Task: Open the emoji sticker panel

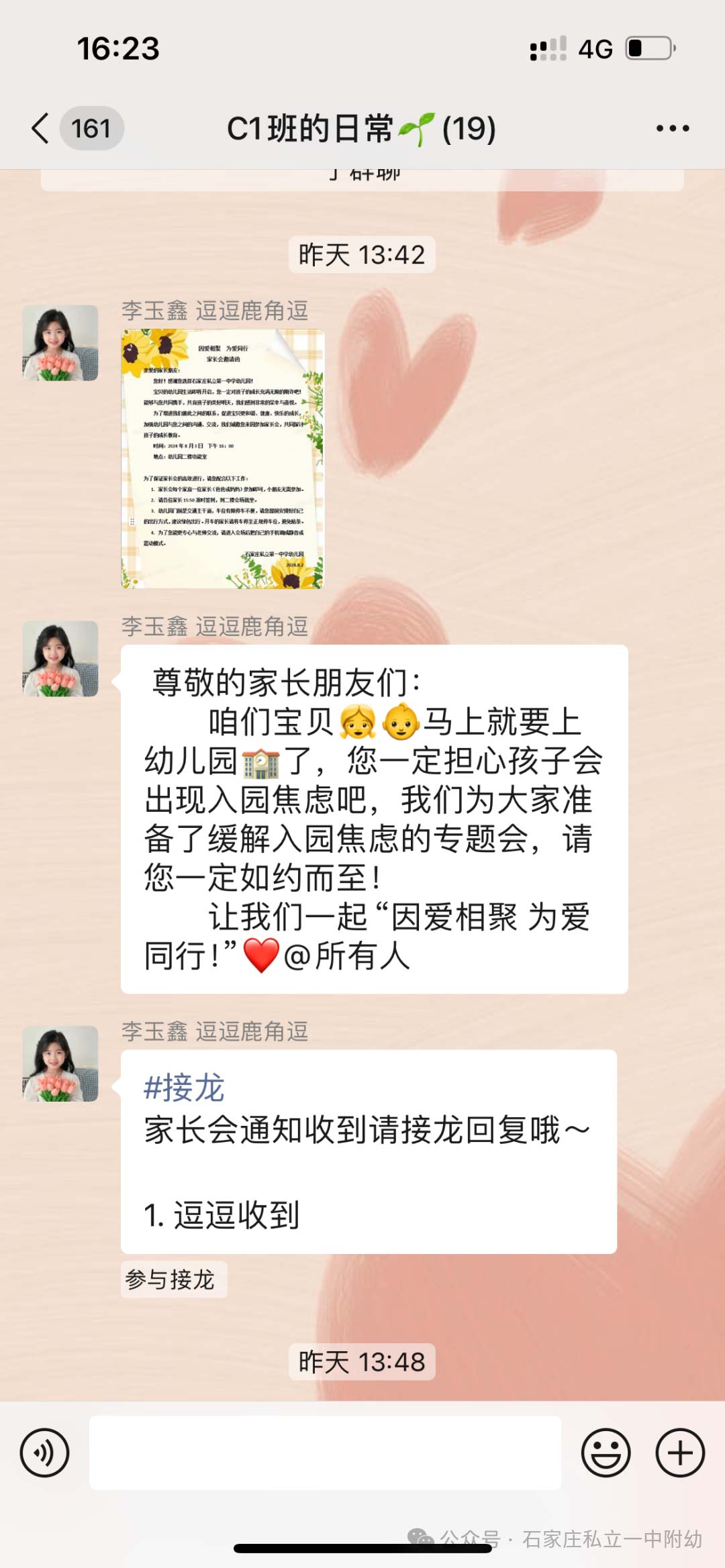Action: [x=606, y=1453]
